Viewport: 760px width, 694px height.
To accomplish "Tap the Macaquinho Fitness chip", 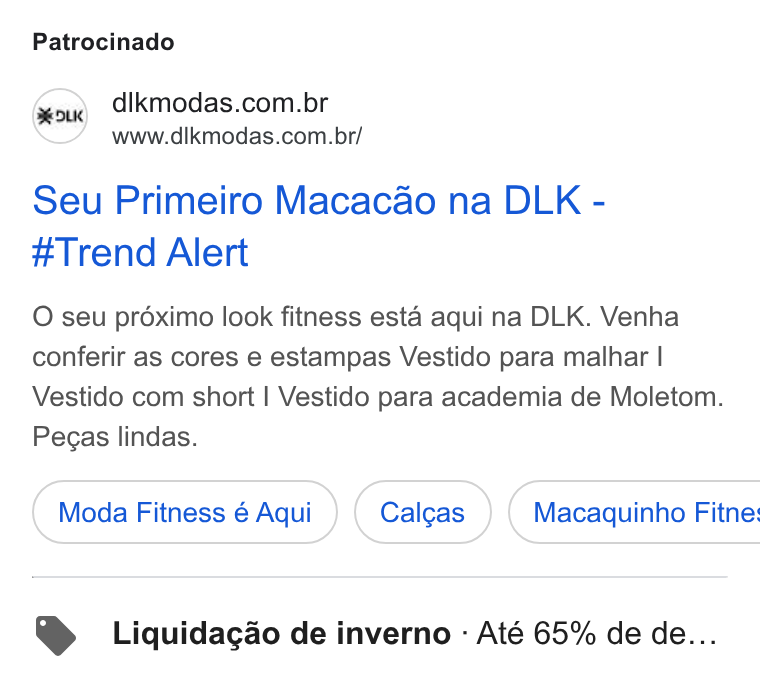I will (x=635, y=512).
